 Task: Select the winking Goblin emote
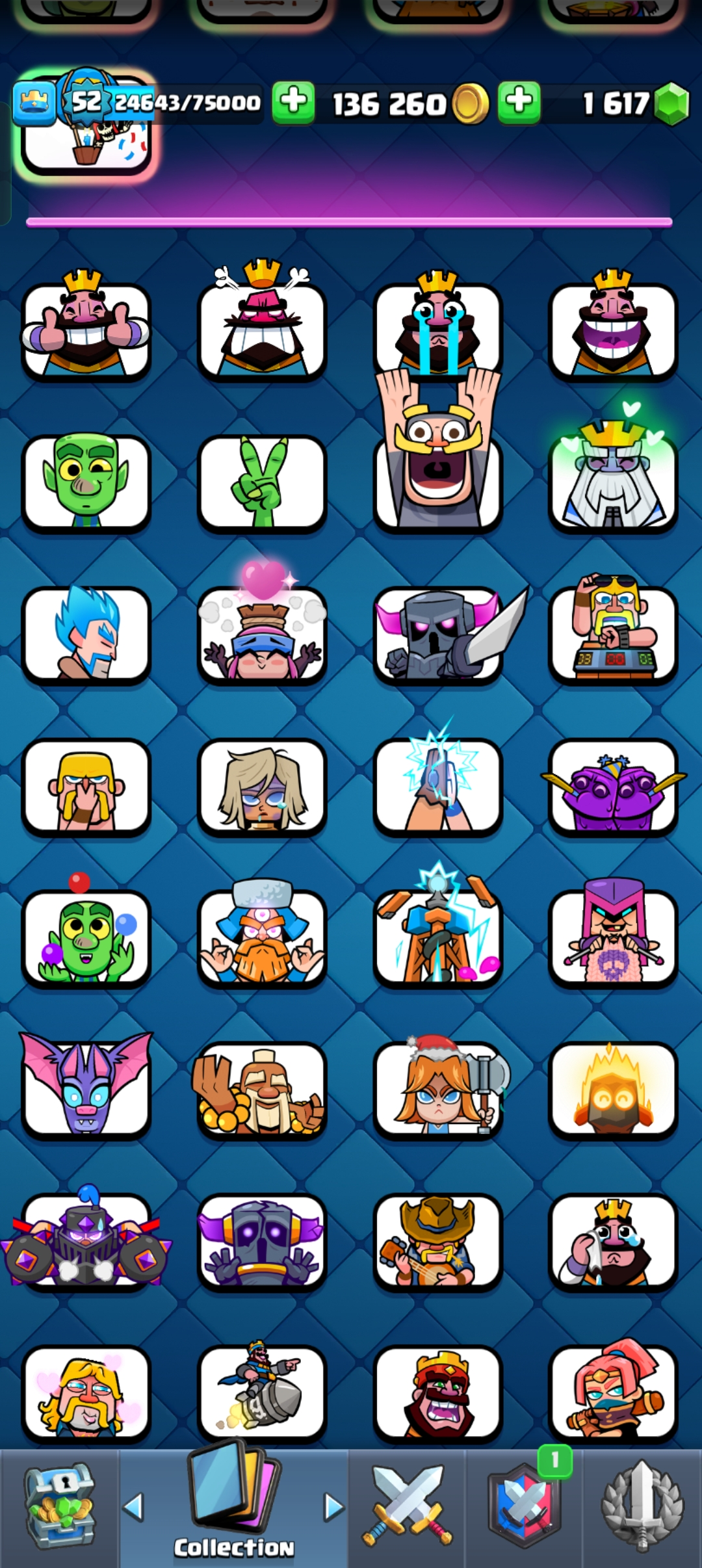pos(86,482)
